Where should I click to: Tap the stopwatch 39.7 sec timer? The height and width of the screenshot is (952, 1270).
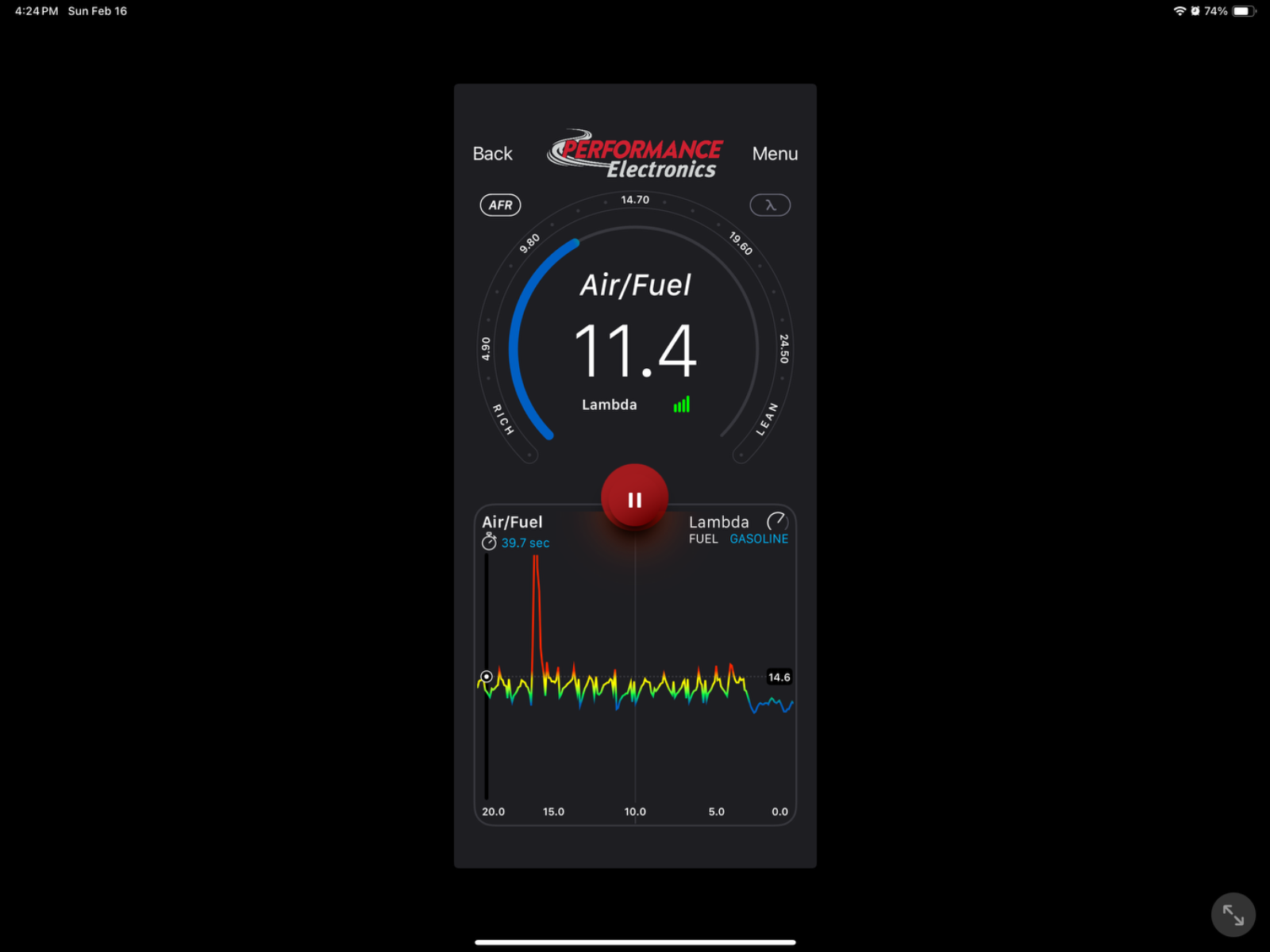tap(516, 542)
